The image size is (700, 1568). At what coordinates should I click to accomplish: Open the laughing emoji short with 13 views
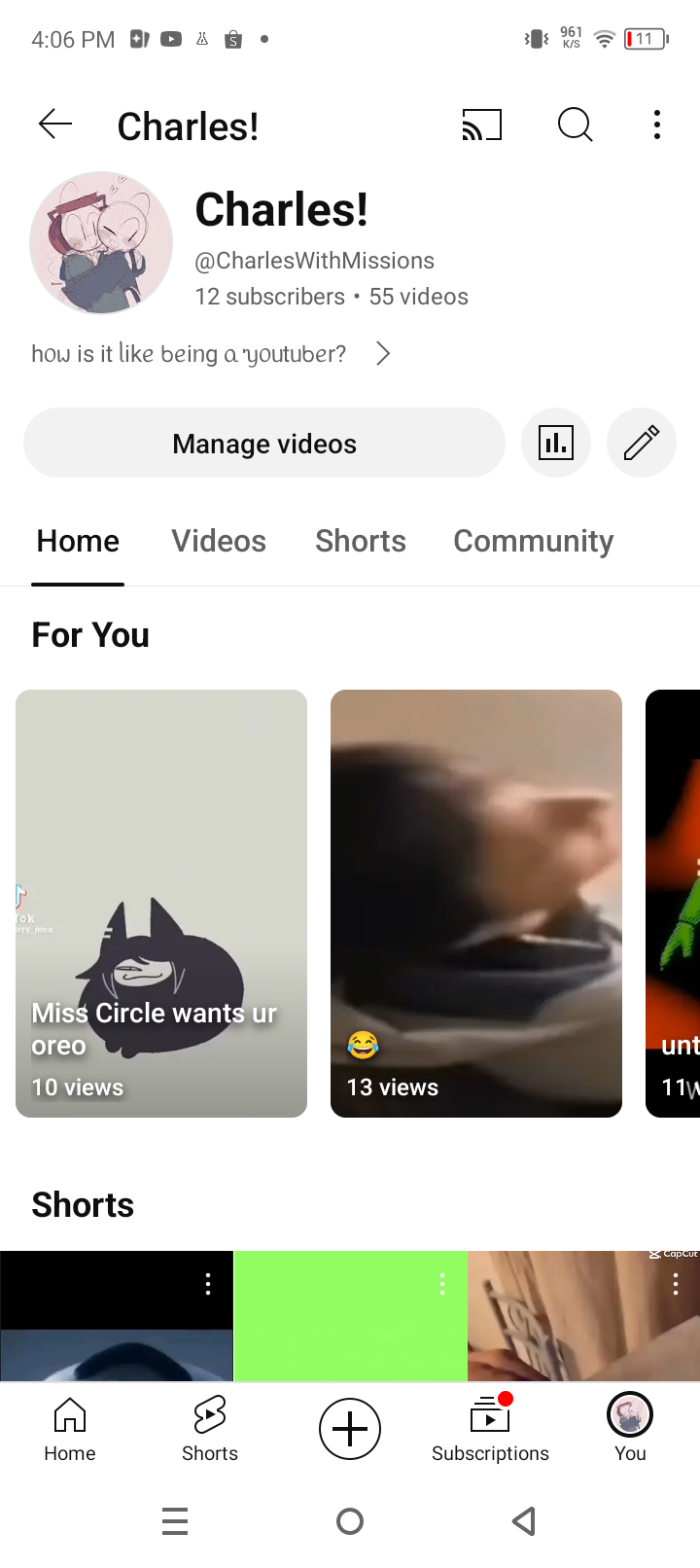(476, 903)
